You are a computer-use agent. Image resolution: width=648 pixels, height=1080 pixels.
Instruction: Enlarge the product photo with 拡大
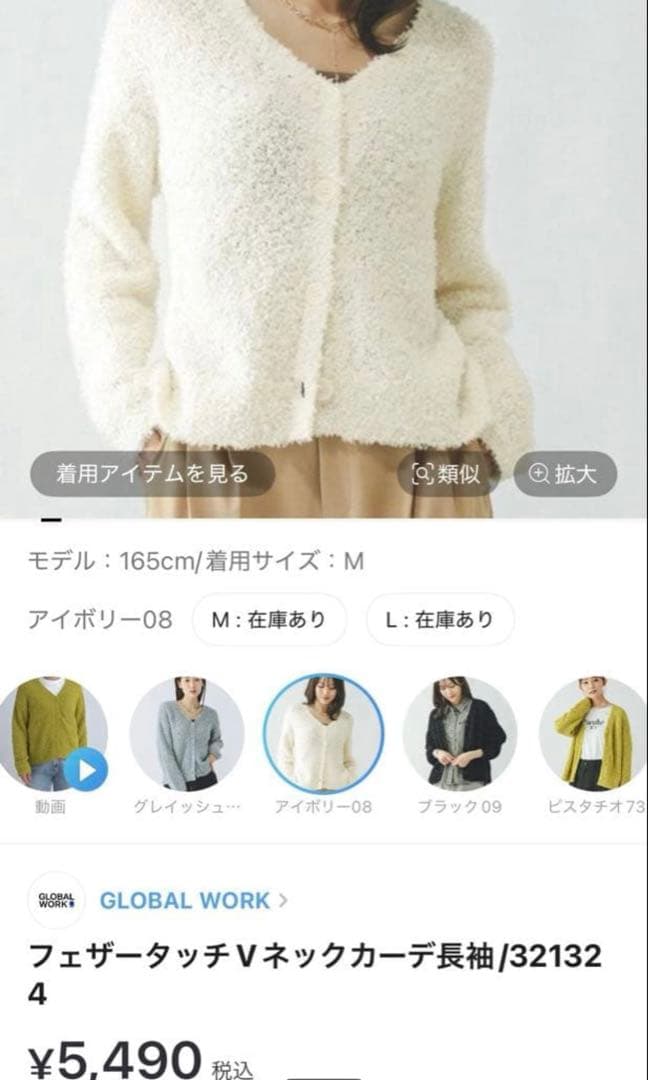click(565, 473)
